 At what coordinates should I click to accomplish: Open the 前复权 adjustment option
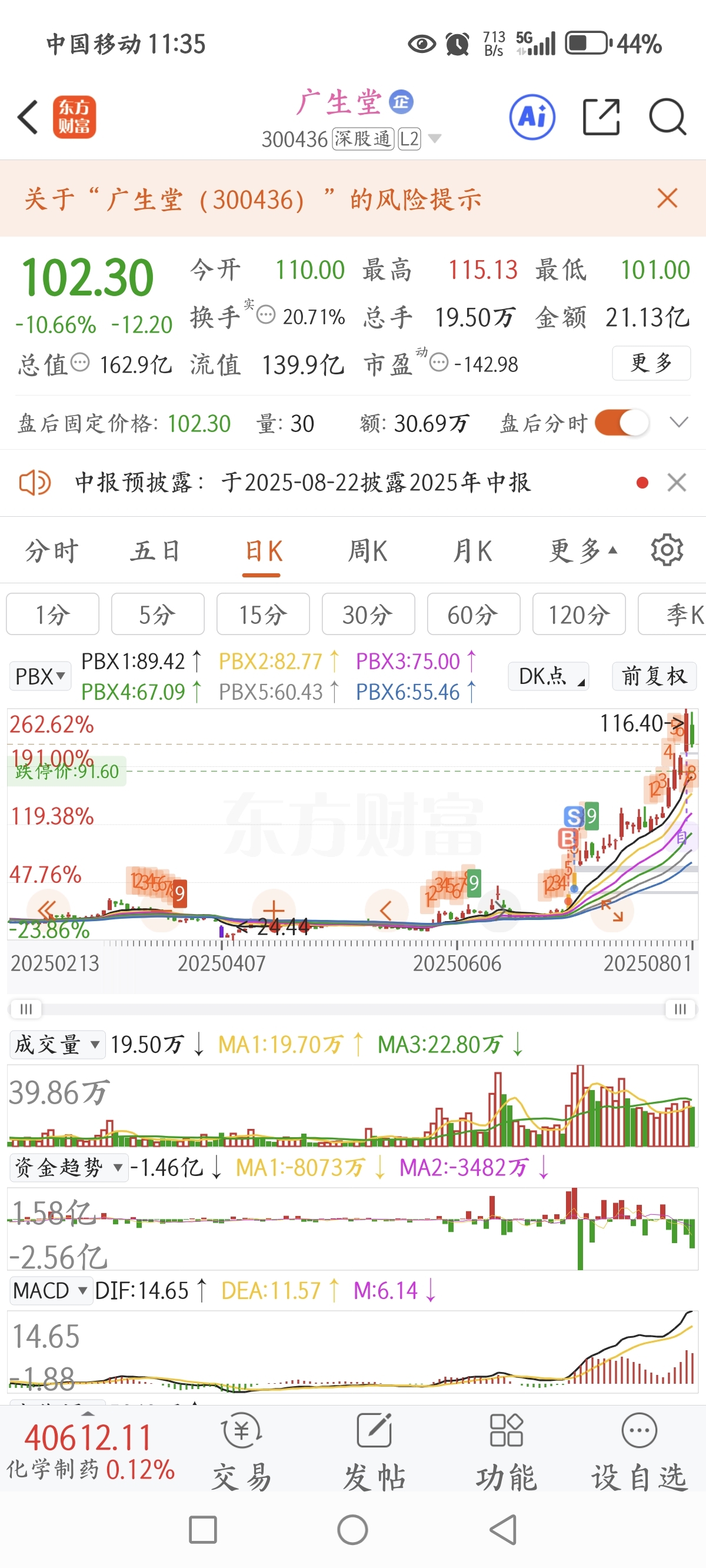point(654,676)
